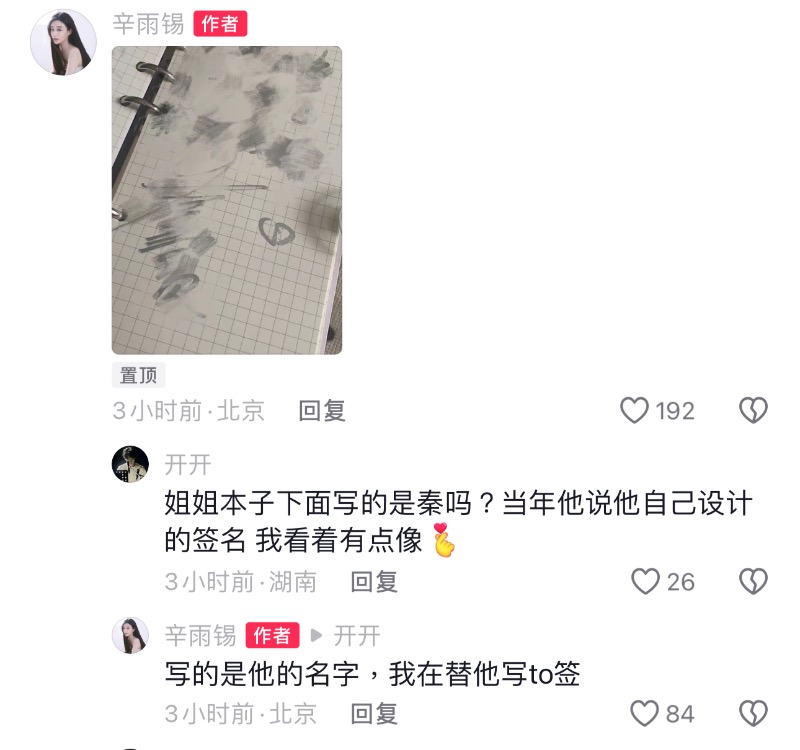Reply to 辛雨锡's answer about to签
The image size is (800, 750).
tap(374, 713)
